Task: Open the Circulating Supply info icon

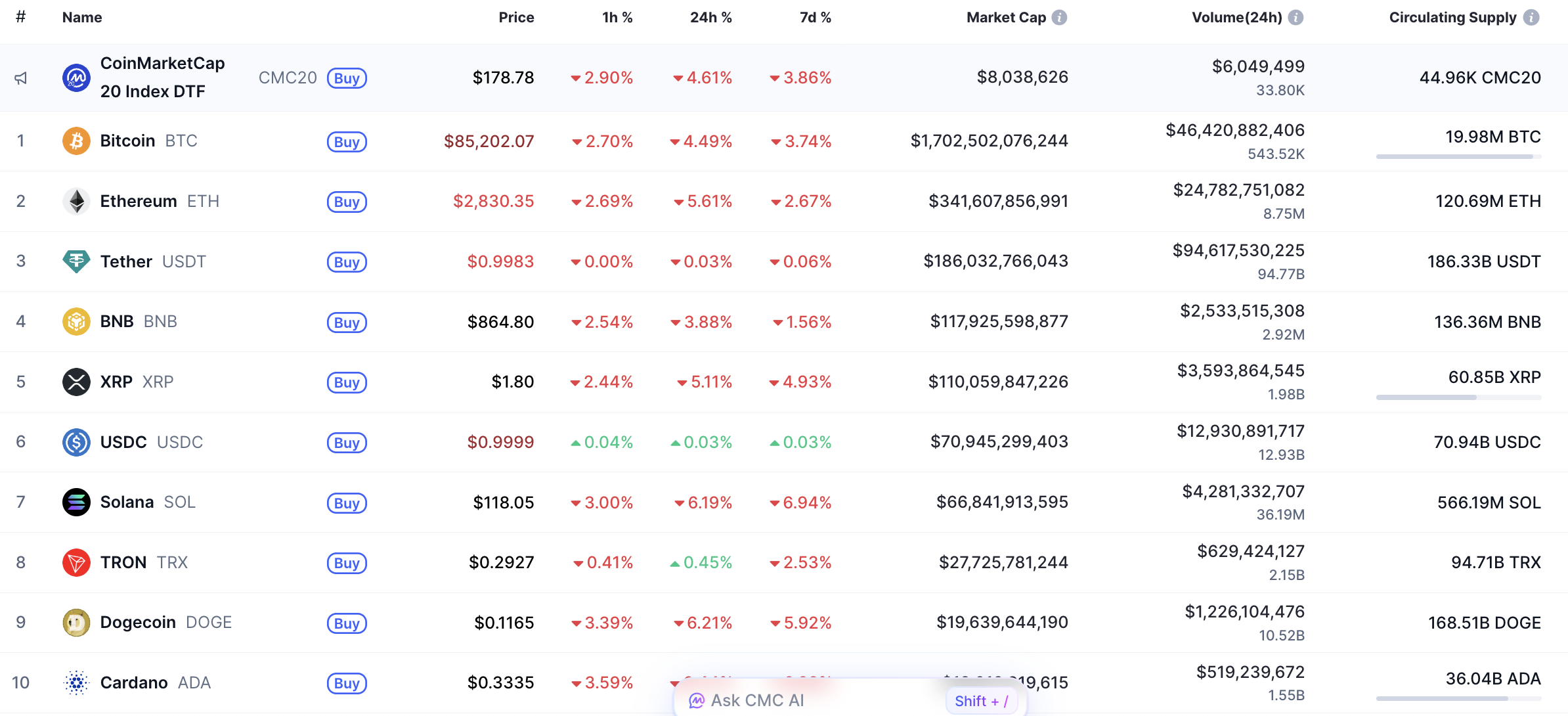Action: point(1531,18)
